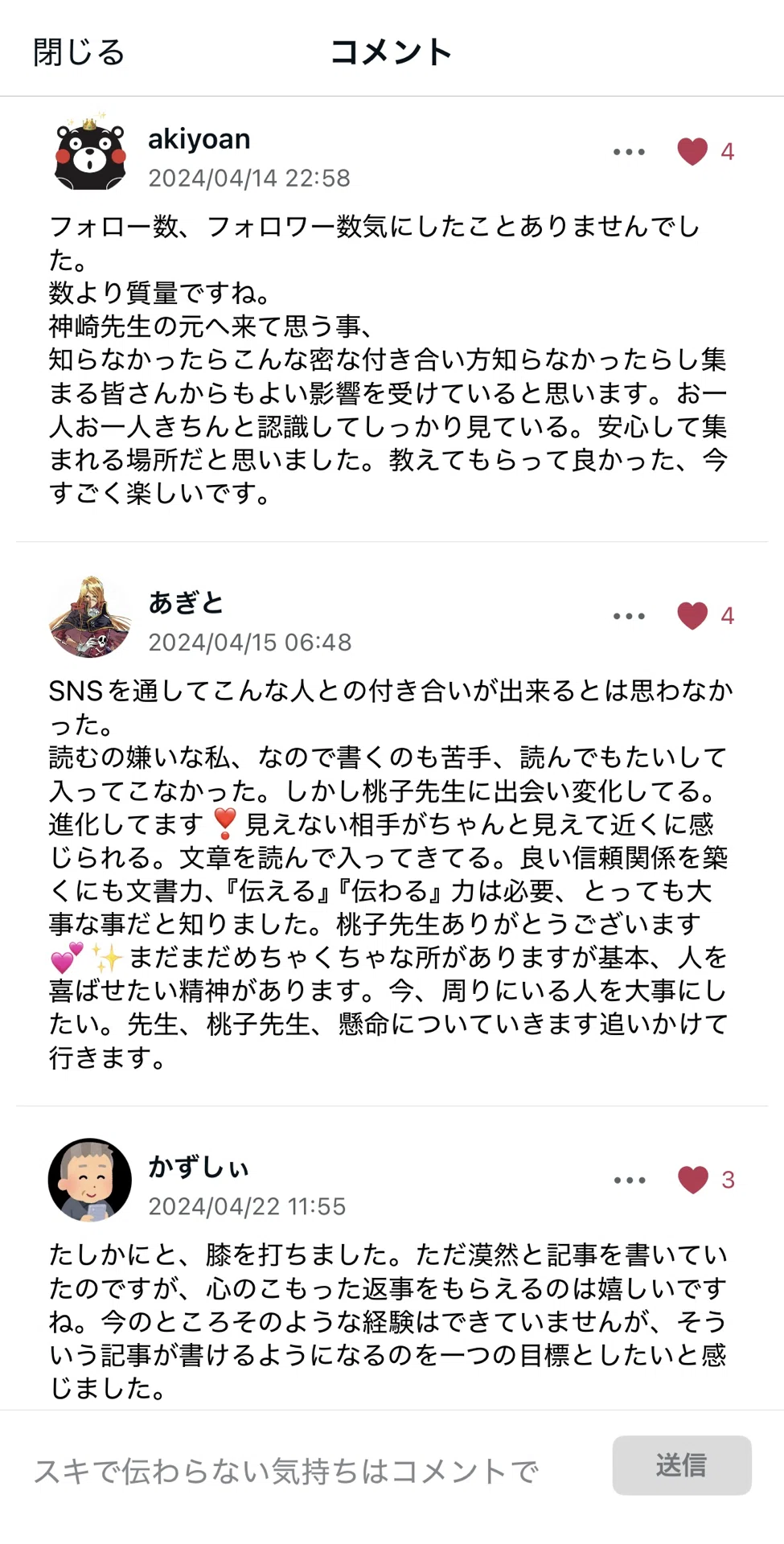Like akiyoan's comment with the heart
This screenshot has width=784, height=1544.
(x=692, y=151)
